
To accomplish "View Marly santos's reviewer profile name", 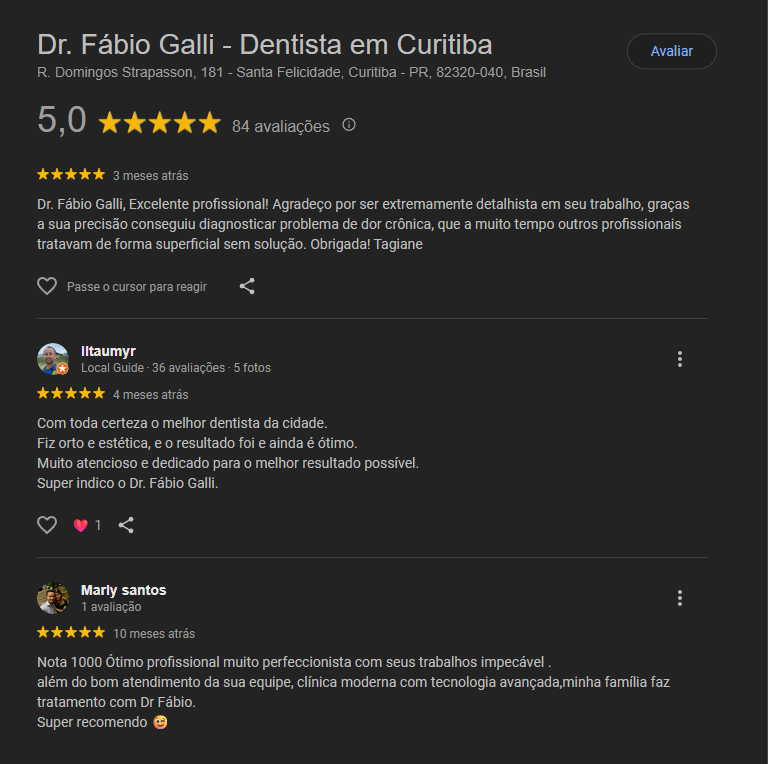I will pos(123,590).
